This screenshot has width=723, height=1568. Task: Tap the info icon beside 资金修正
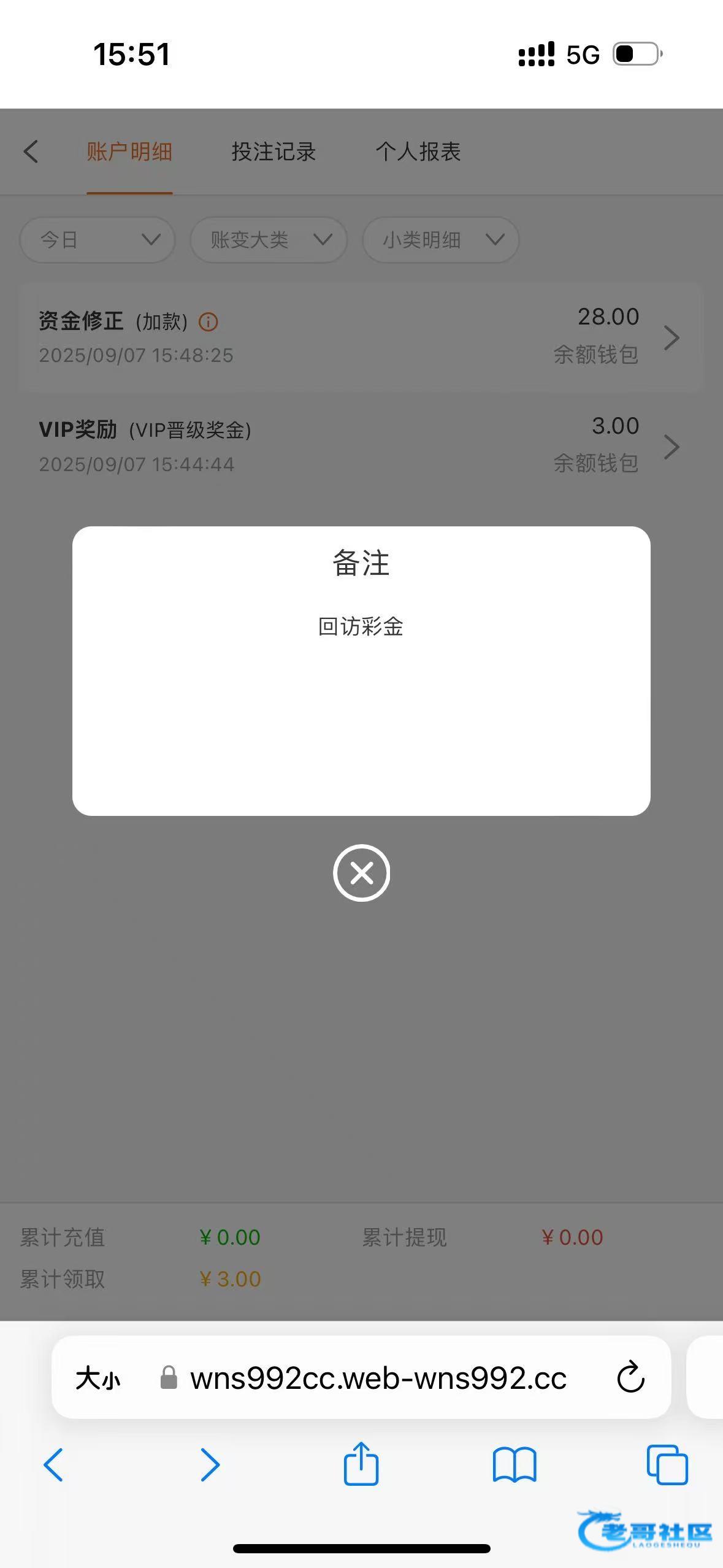click(208, 321)
